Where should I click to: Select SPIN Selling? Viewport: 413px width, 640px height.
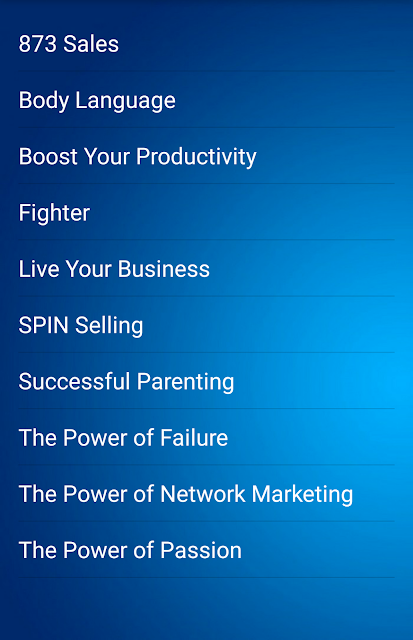click(x=206, y=324)
